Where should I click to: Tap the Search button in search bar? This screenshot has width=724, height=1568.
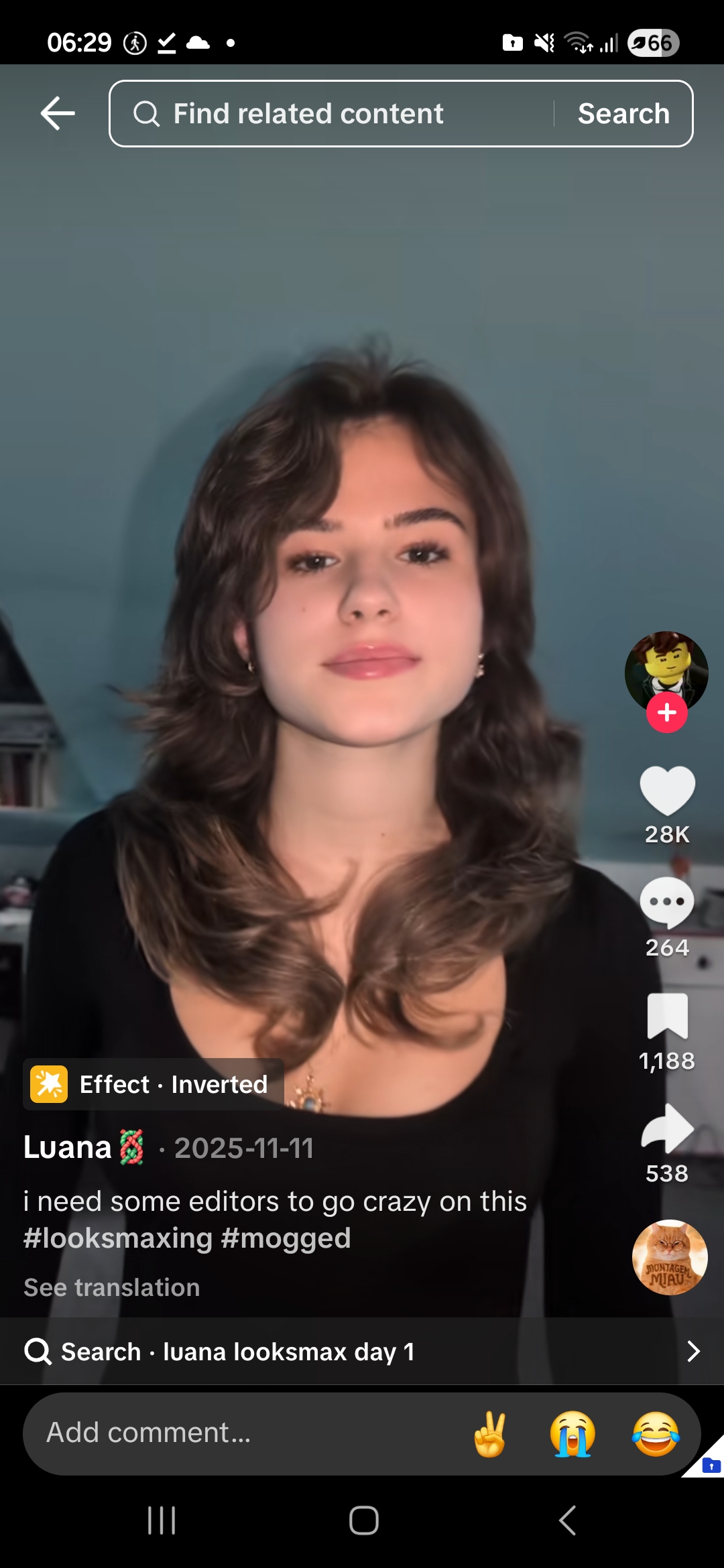pyautogui.click(x=623, y=113)
